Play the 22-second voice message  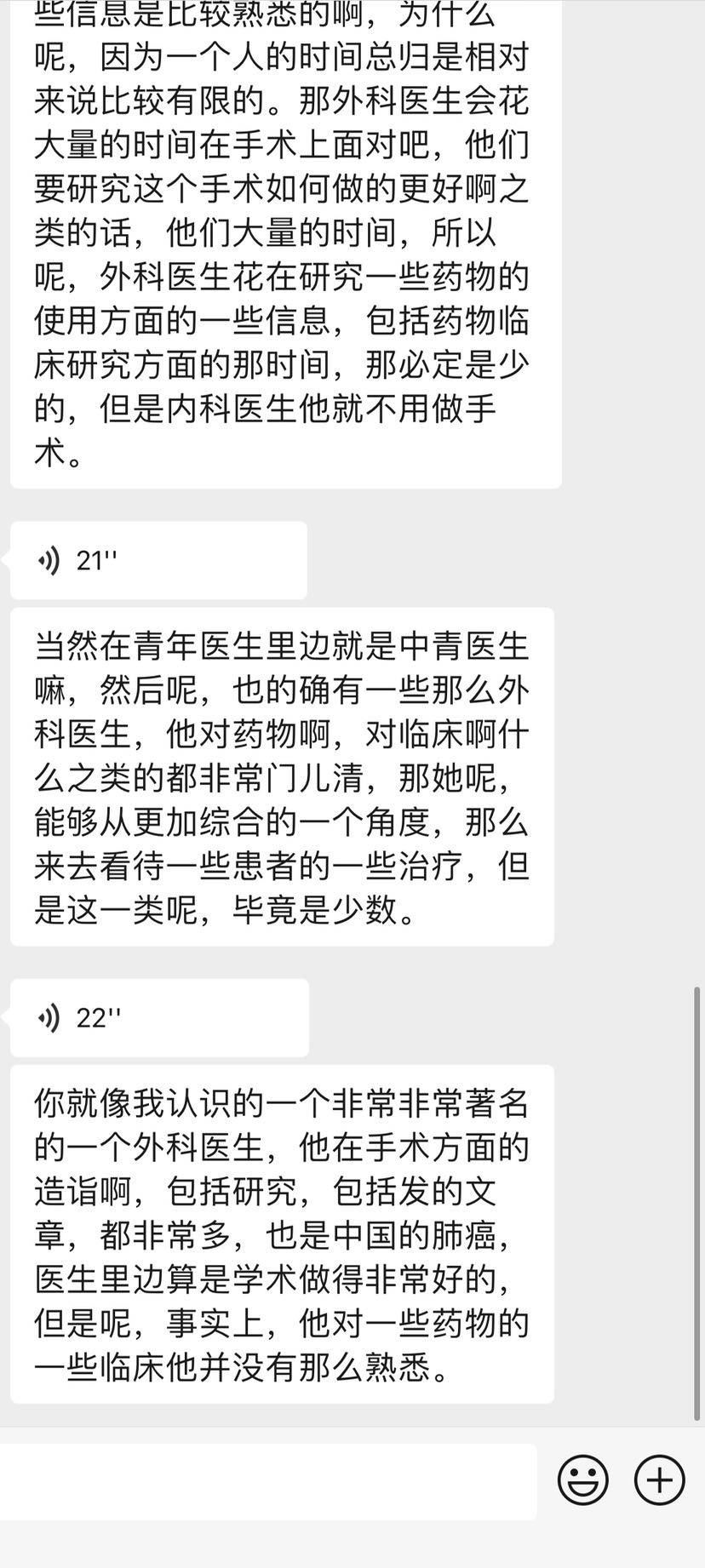tap(158, 1017)
